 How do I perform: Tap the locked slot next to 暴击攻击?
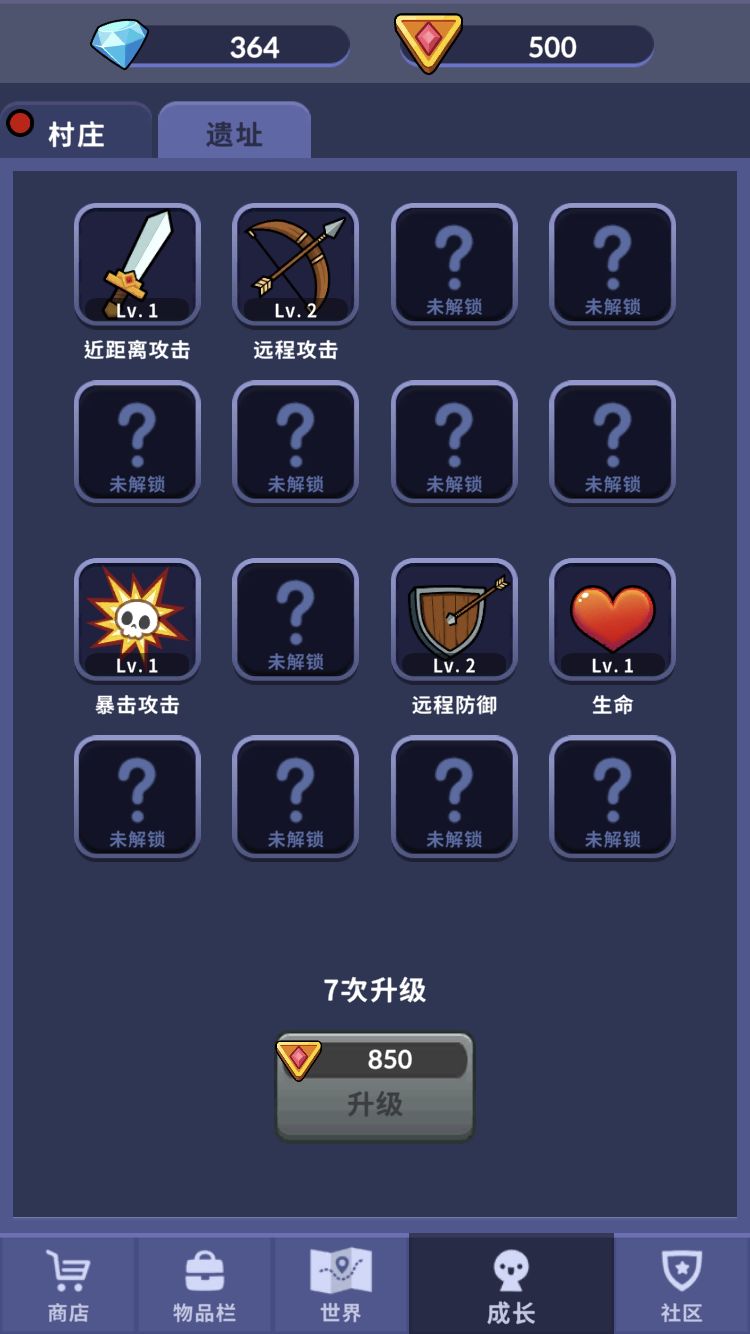coord(295,618)
